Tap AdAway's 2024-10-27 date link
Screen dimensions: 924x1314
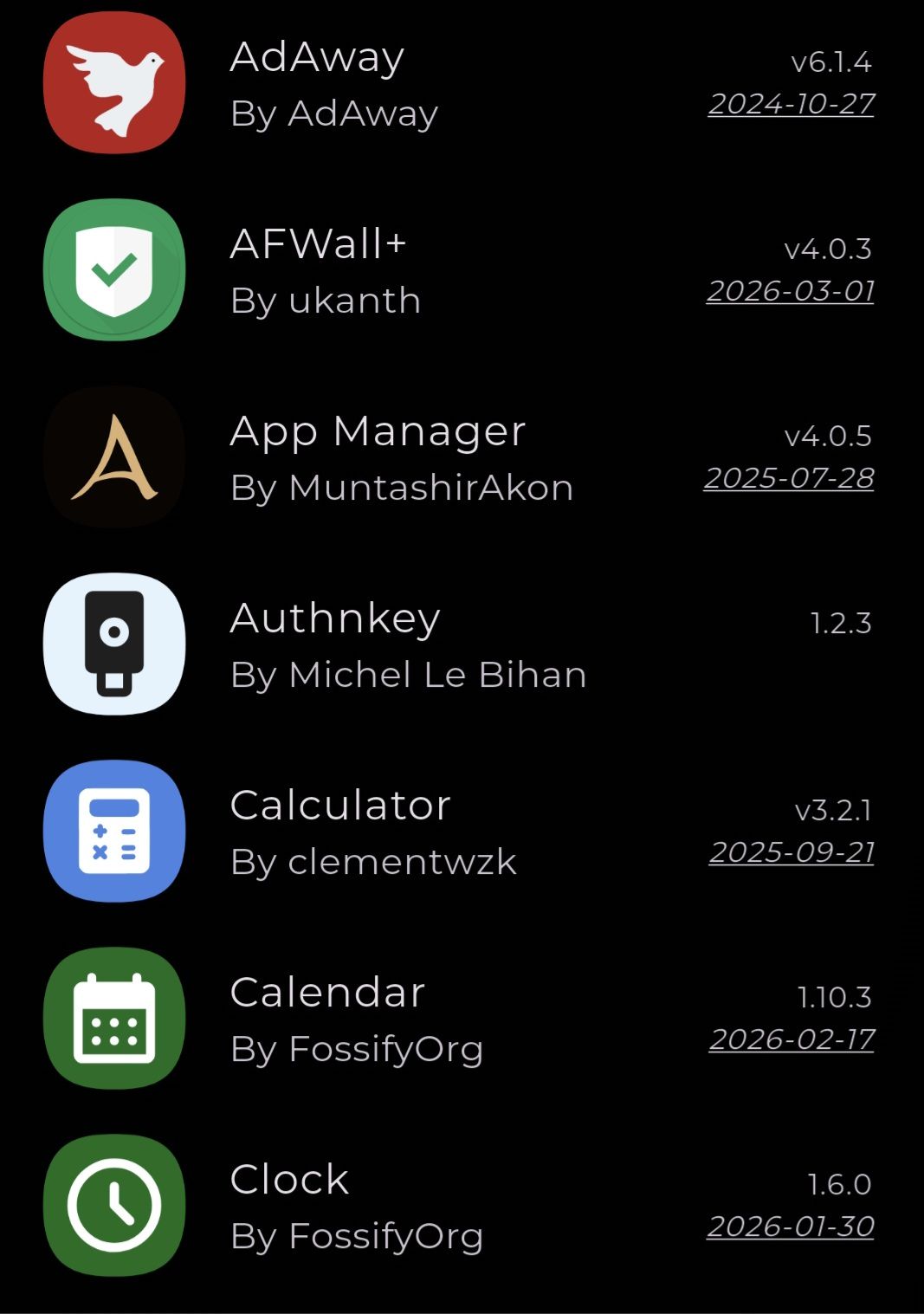[x=791, y=104]
